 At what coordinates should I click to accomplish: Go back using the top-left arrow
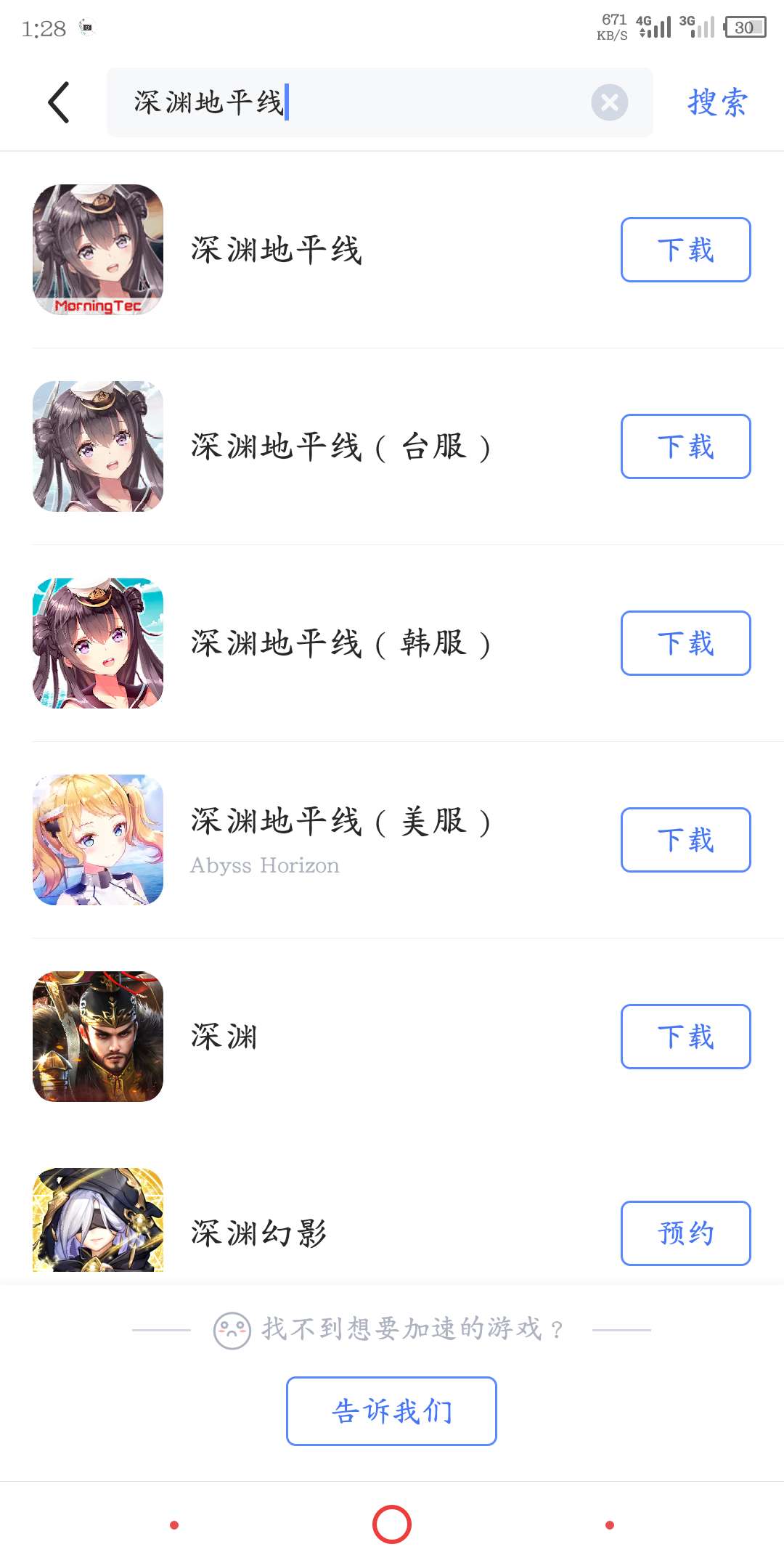[59, 102]
